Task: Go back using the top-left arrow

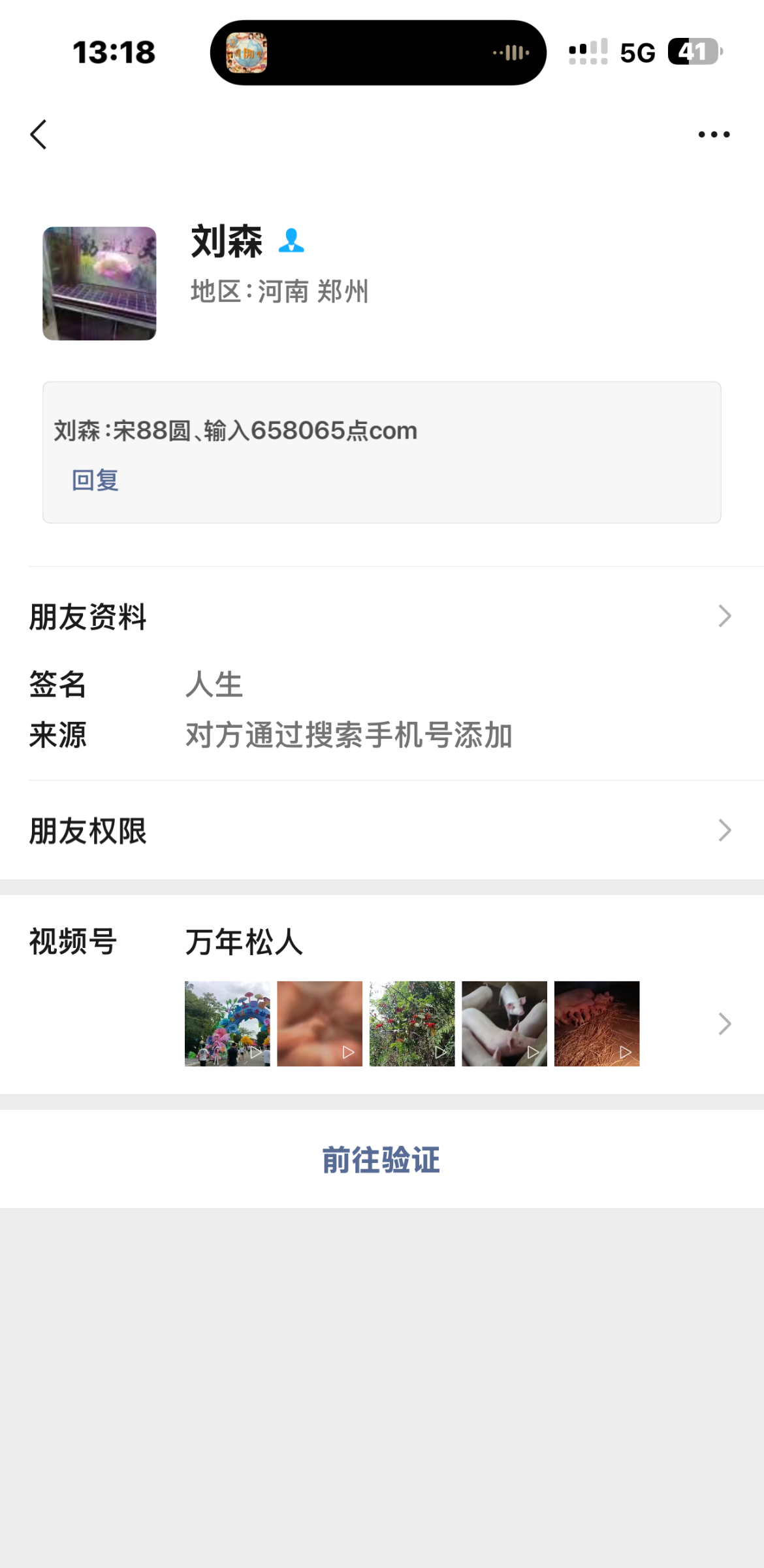Action: click(x=39, y=135)
